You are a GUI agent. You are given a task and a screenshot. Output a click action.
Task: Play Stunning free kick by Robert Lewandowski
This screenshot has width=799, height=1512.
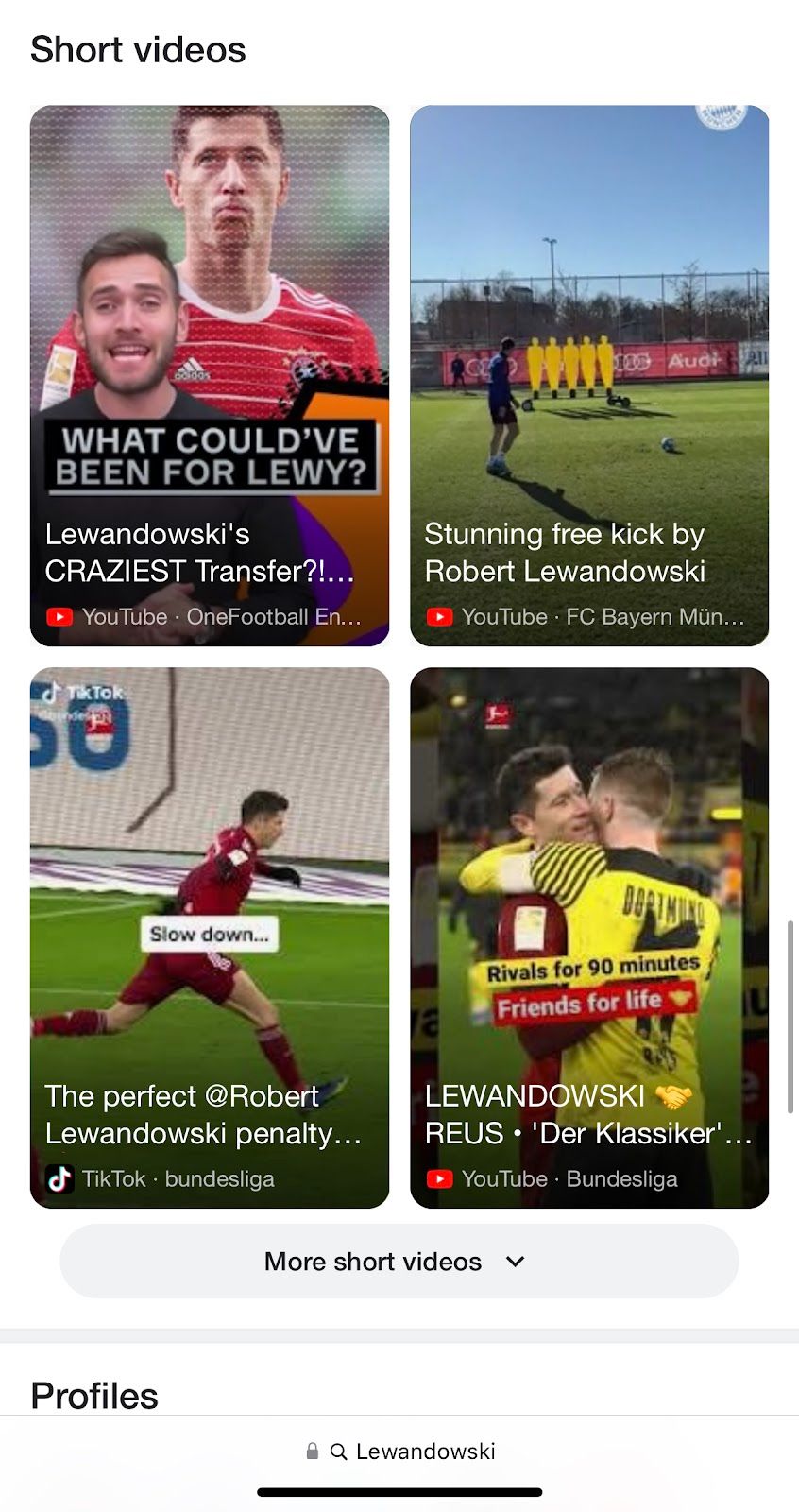[x=588, y=375]
